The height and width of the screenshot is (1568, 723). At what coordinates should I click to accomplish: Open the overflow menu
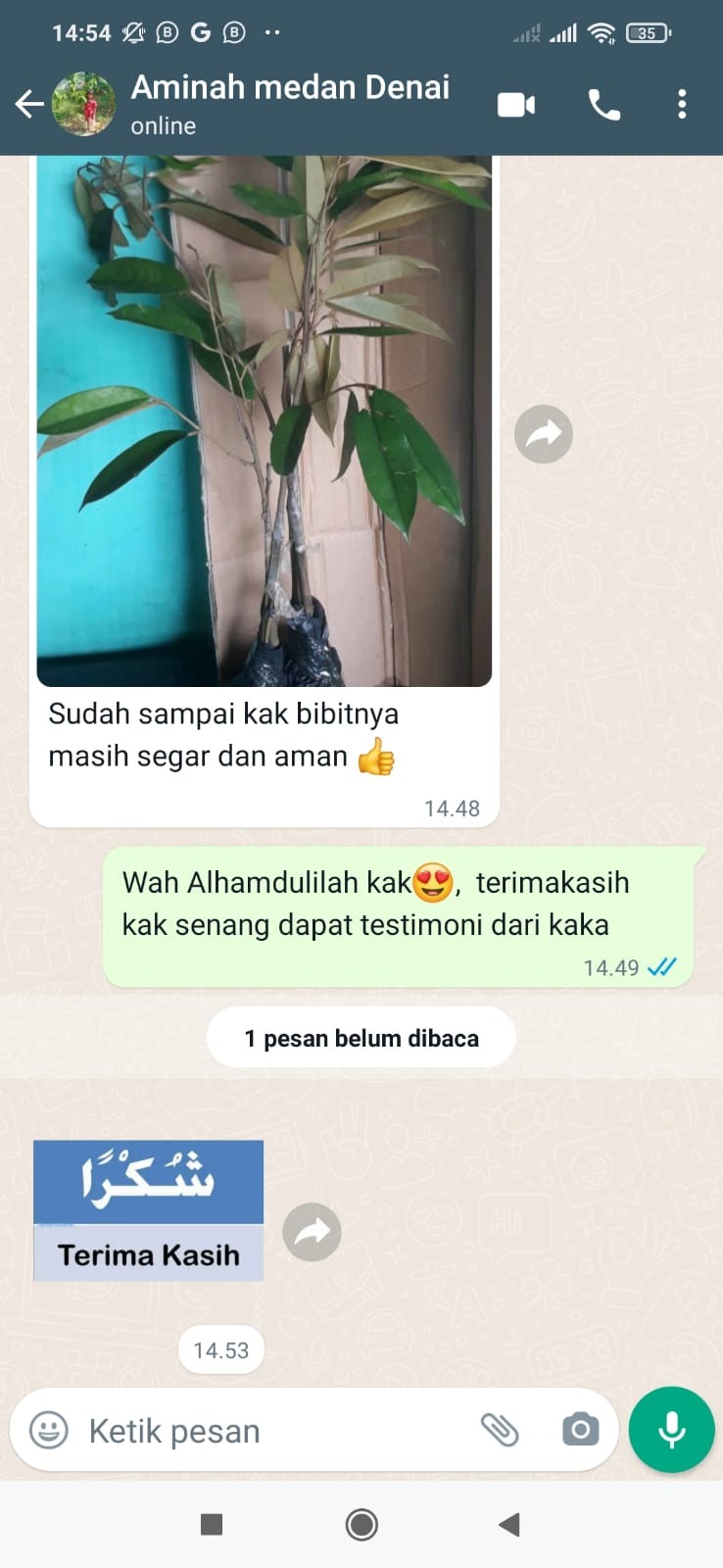click(682, 105)
